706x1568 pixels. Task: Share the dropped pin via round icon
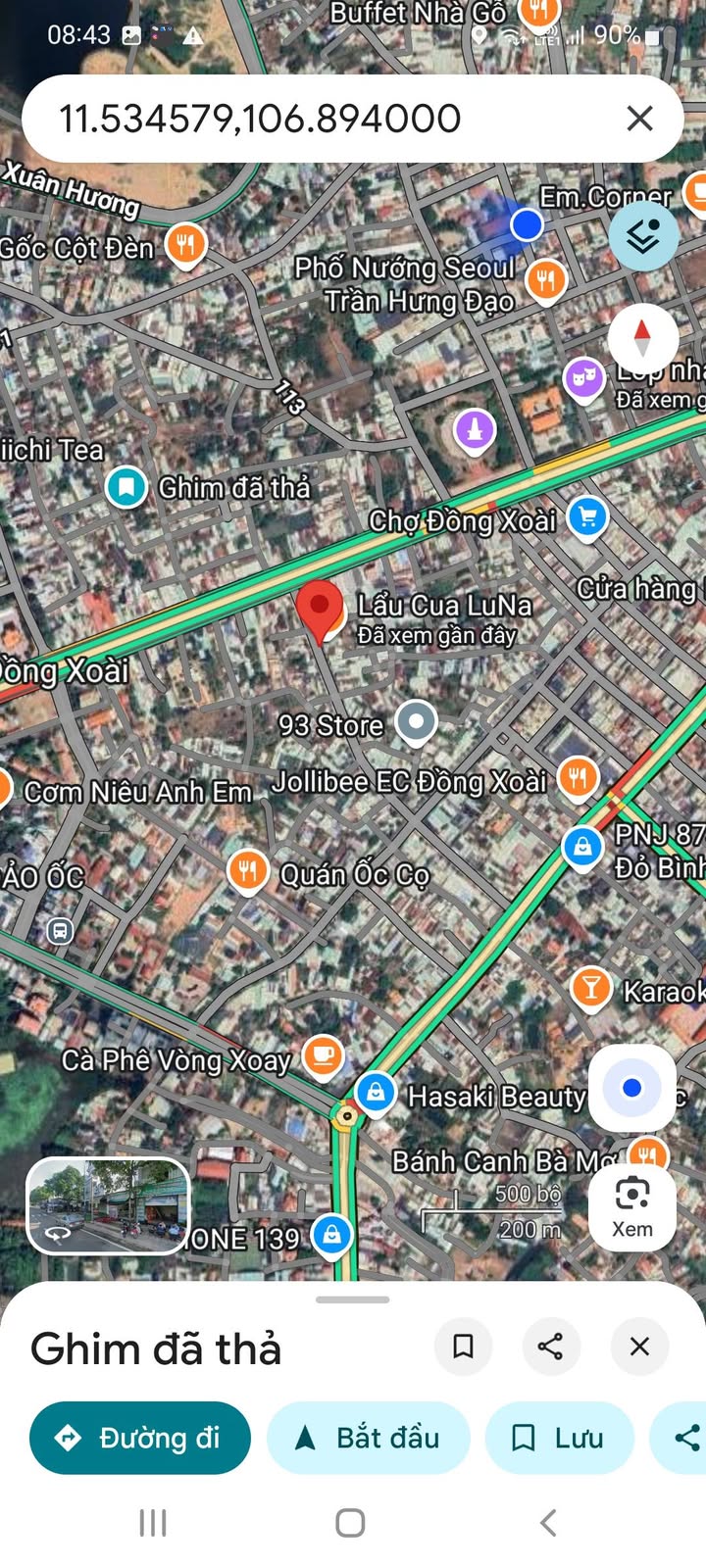[x=551, y=1347]
